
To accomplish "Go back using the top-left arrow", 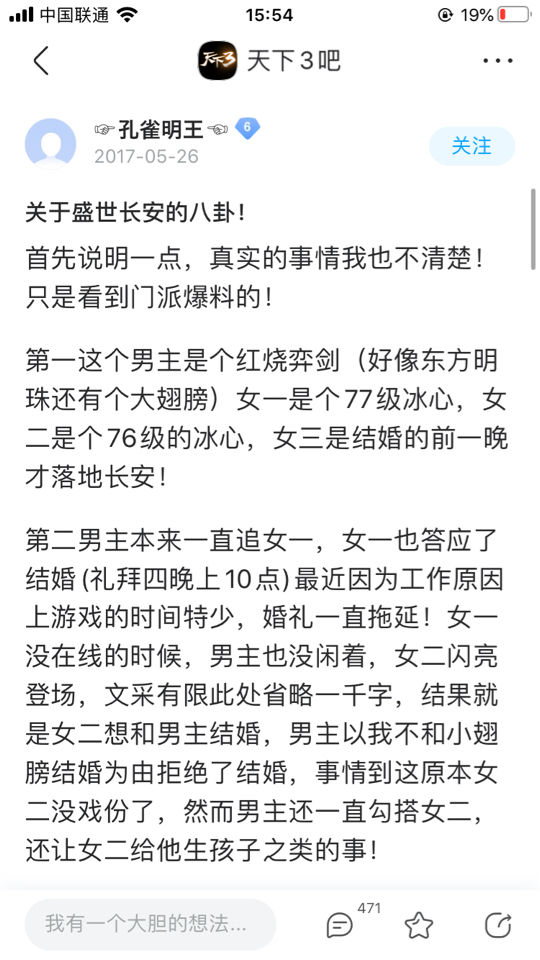I will tap(40, 60).
